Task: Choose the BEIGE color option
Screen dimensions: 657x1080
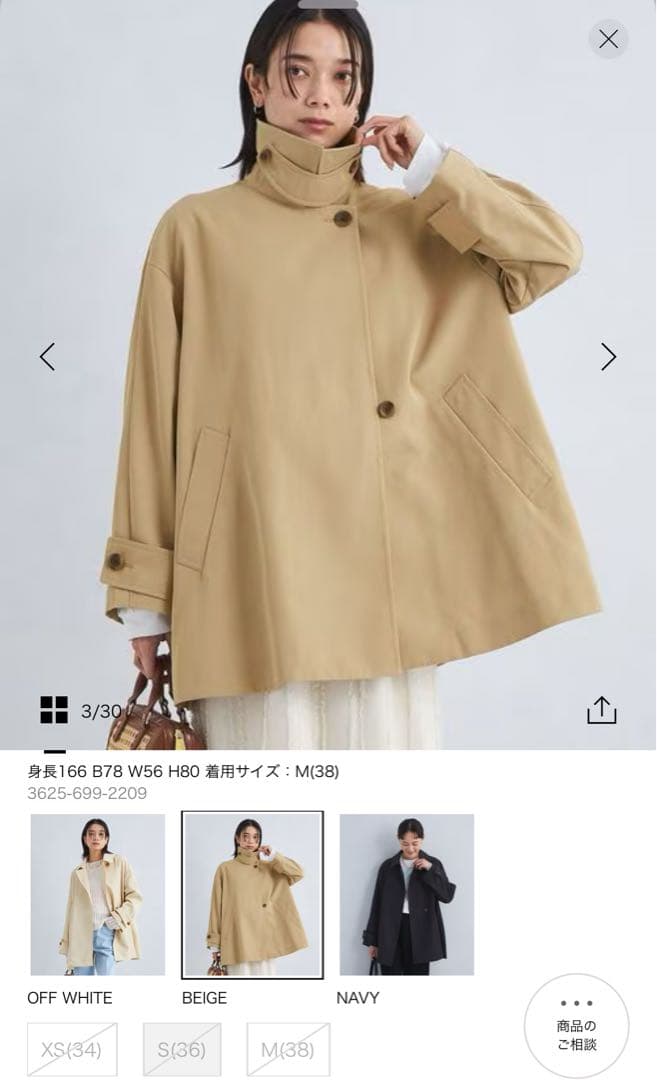Action: (252, 895)
